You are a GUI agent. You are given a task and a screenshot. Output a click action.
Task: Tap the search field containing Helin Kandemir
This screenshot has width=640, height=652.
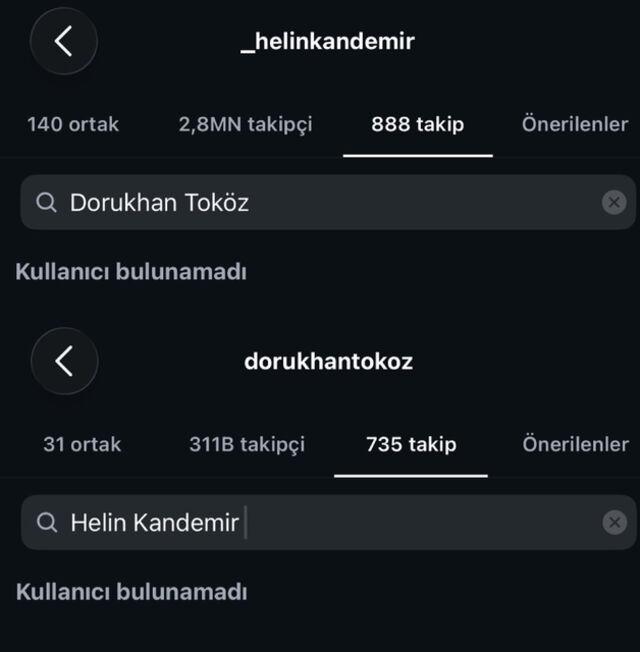pyautogui.click(x=329, y=522)
